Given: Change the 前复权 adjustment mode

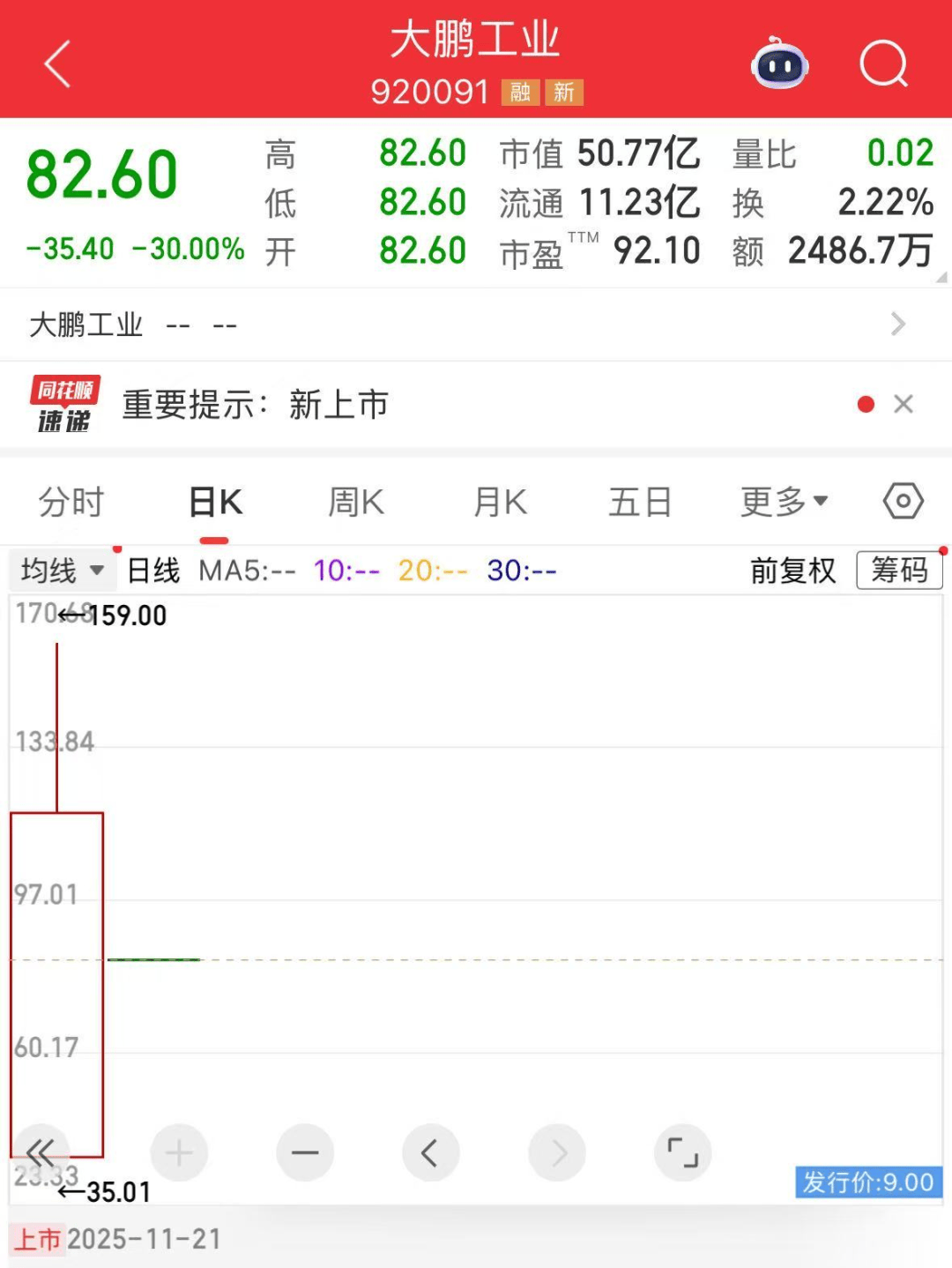Looking at the screenshot, I should [x=792, y=571].
